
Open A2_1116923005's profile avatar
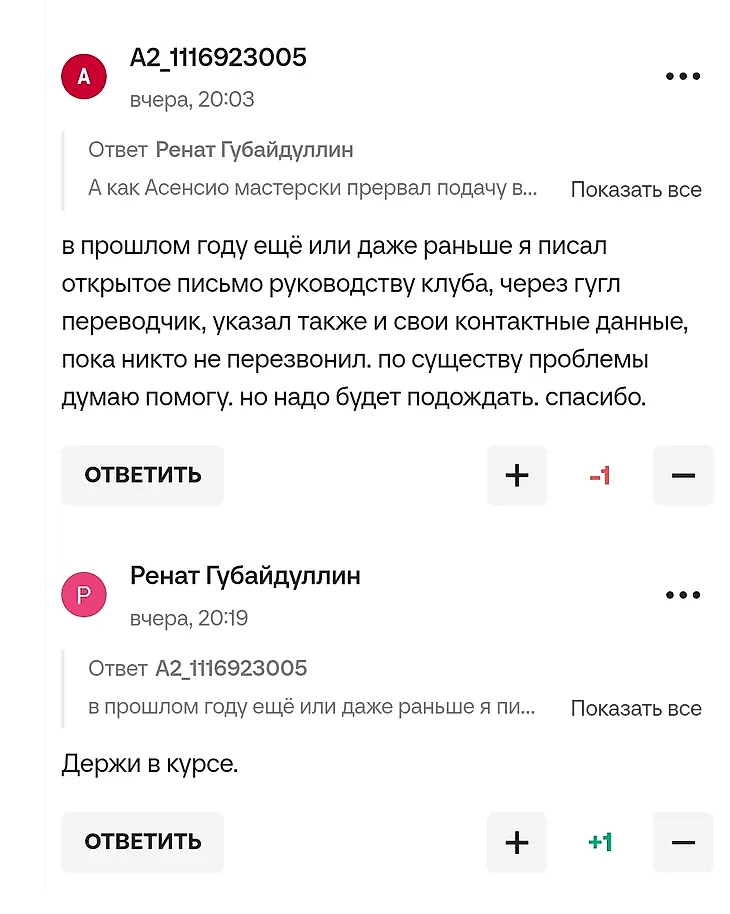tap(84, 77)
